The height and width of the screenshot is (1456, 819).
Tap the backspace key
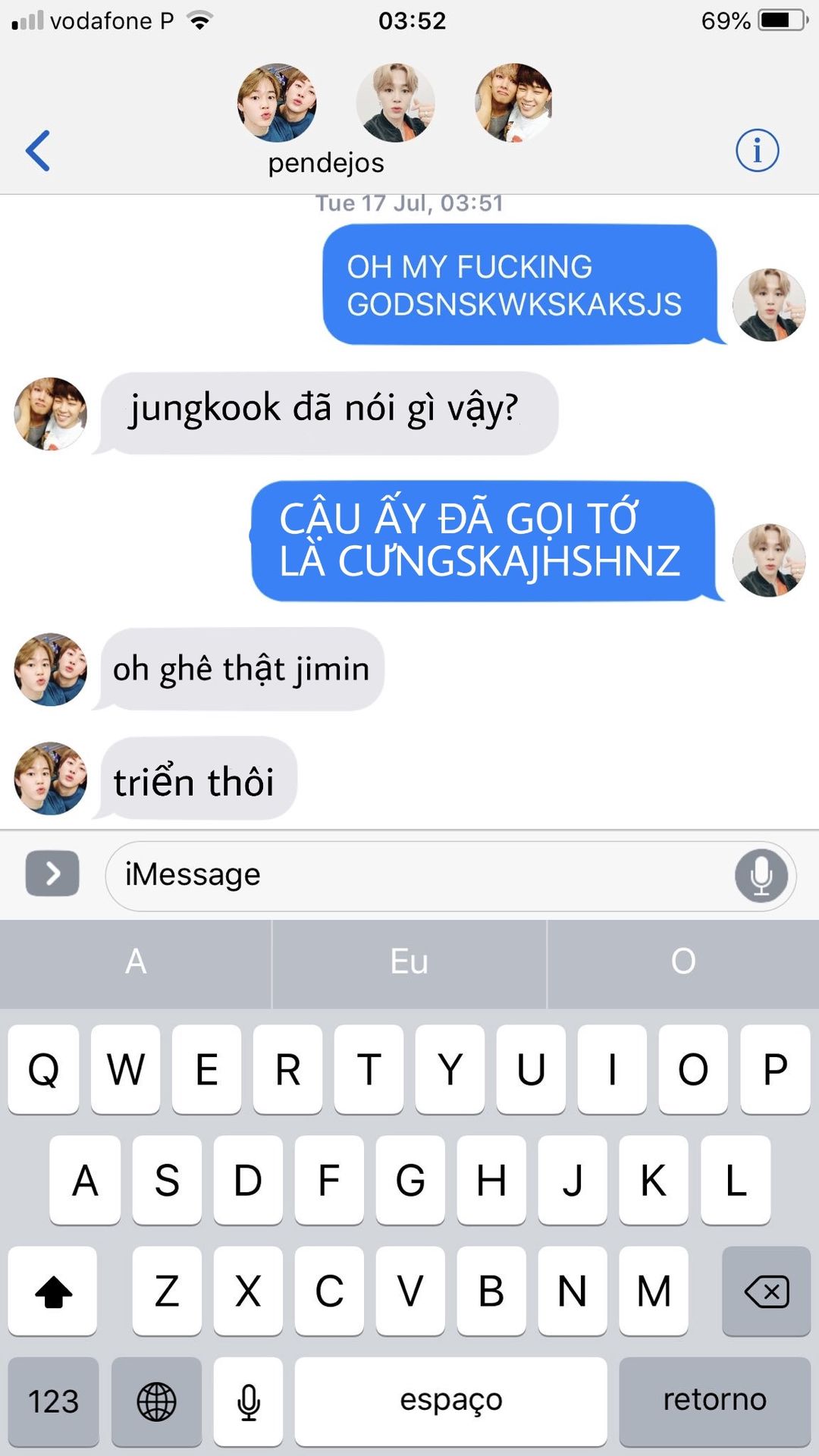(x=766, y=1291)
